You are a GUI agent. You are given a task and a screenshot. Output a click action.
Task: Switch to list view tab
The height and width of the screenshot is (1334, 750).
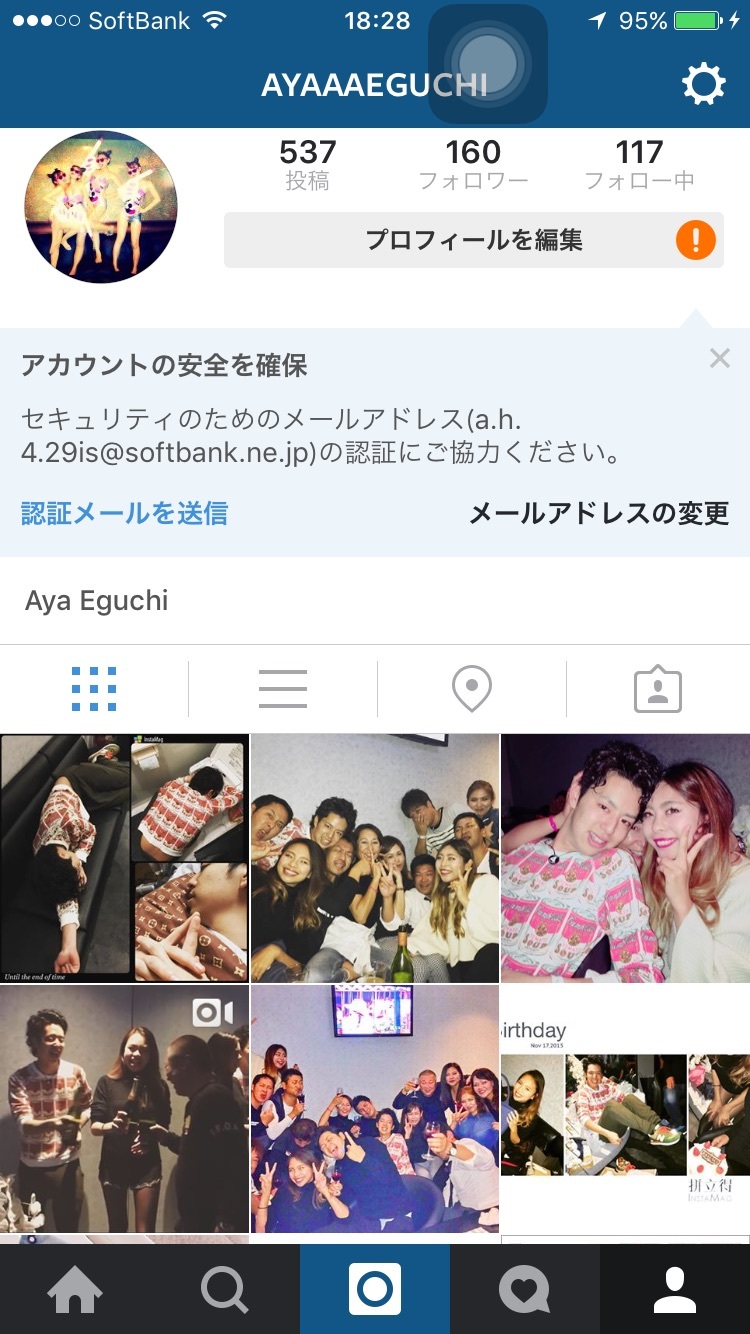[x=283, y=689]
